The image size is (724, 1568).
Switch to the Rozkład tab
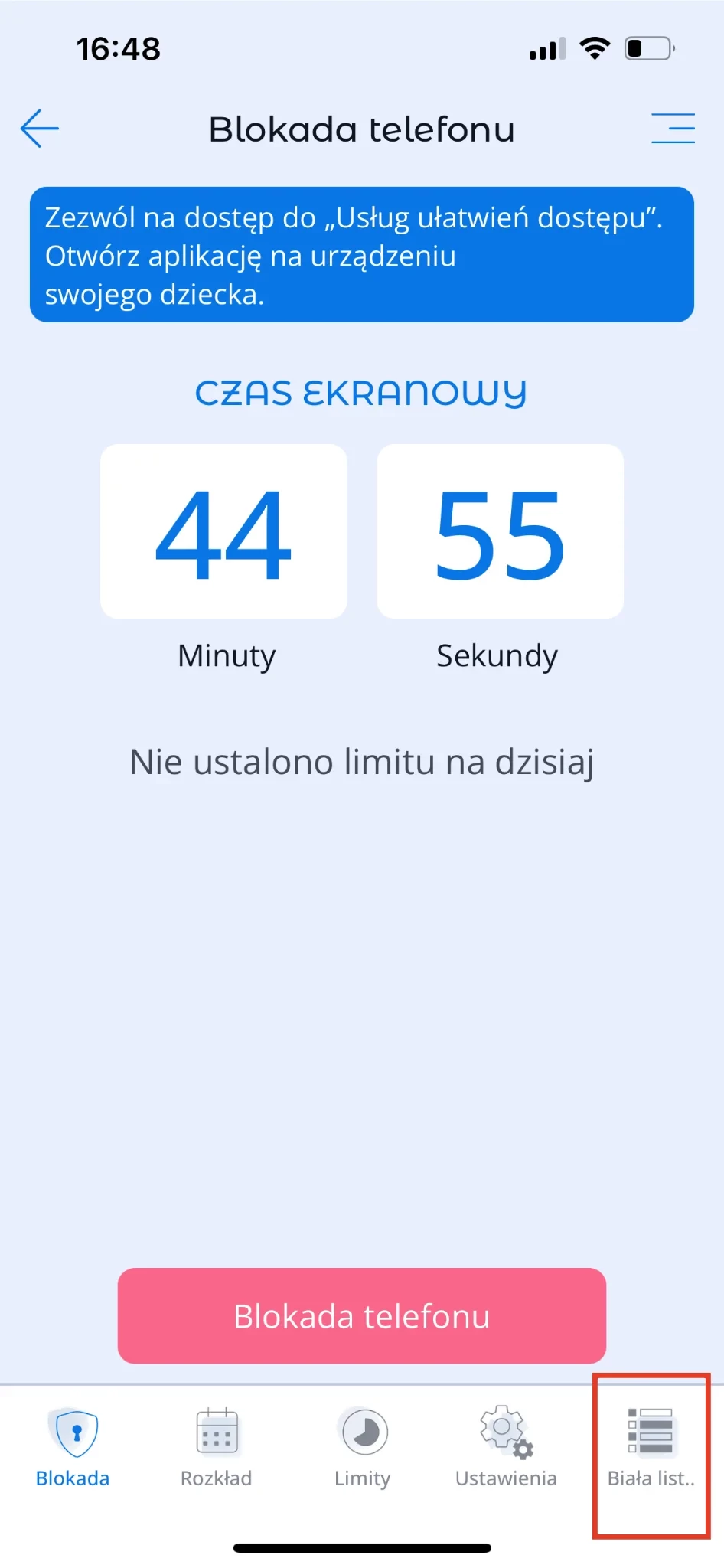pyautogui.click(x=217, y=1447)
